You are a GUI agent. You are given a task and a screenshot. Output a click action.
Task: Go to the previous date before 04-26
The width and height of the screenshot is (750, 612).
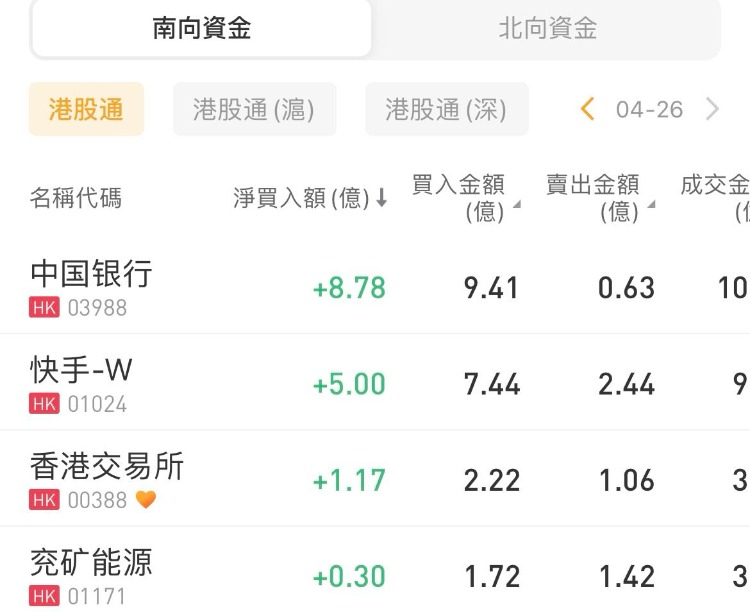coord(588,109)
